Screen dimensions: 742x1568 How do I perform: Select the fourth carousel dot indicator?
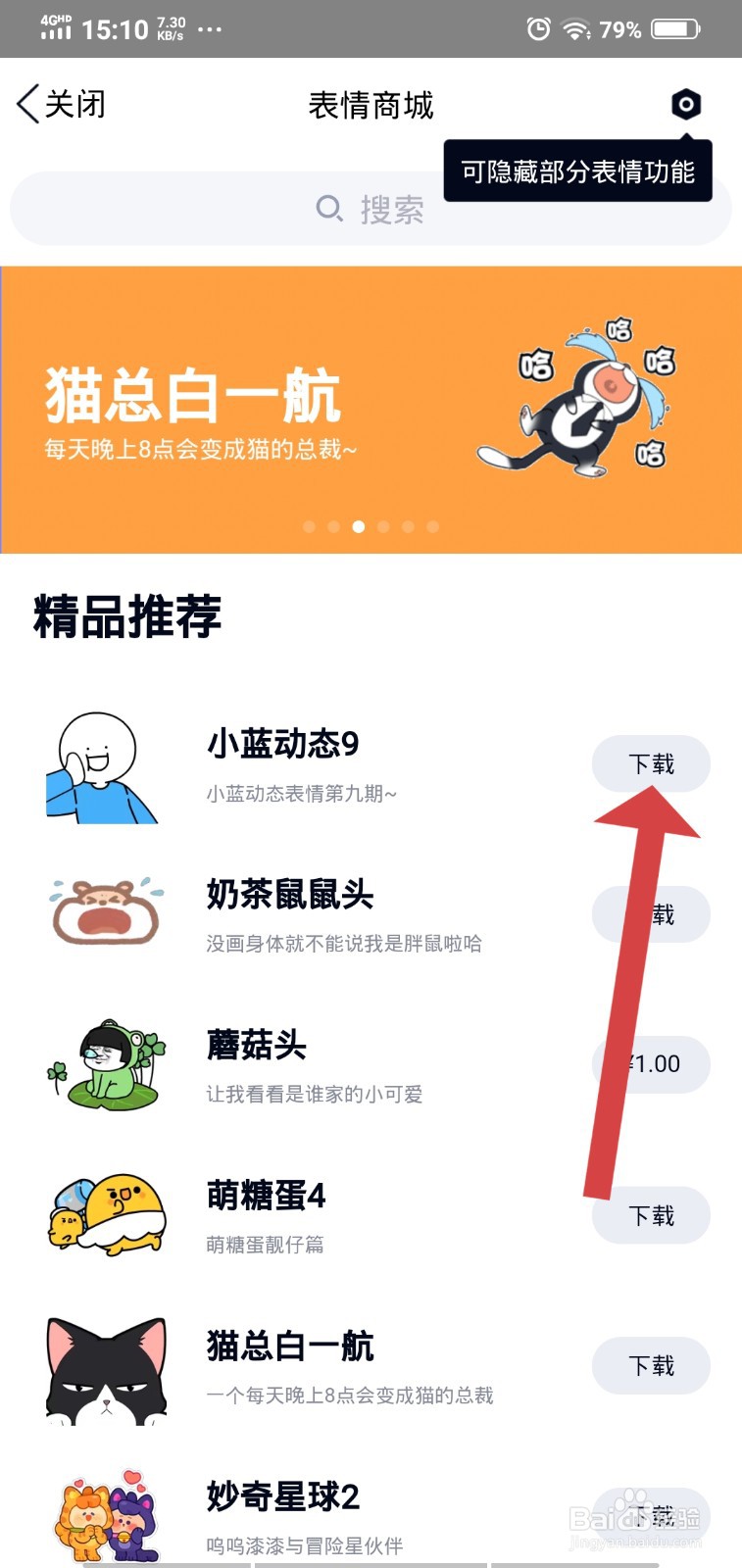tap(382, 526)
